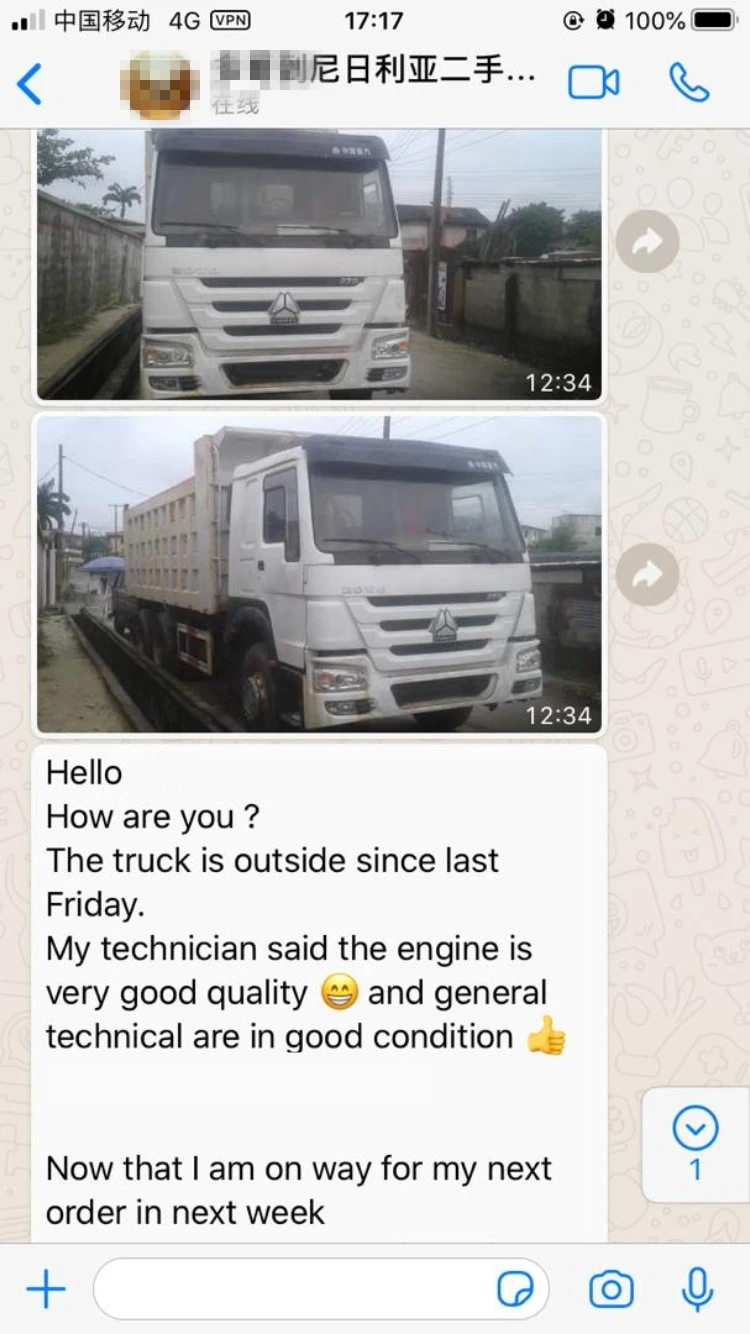Image resolution: width=750 pixels, height=1334 pixels.
Task: Open the side-view dump truck photo
Action: [320, 574]
